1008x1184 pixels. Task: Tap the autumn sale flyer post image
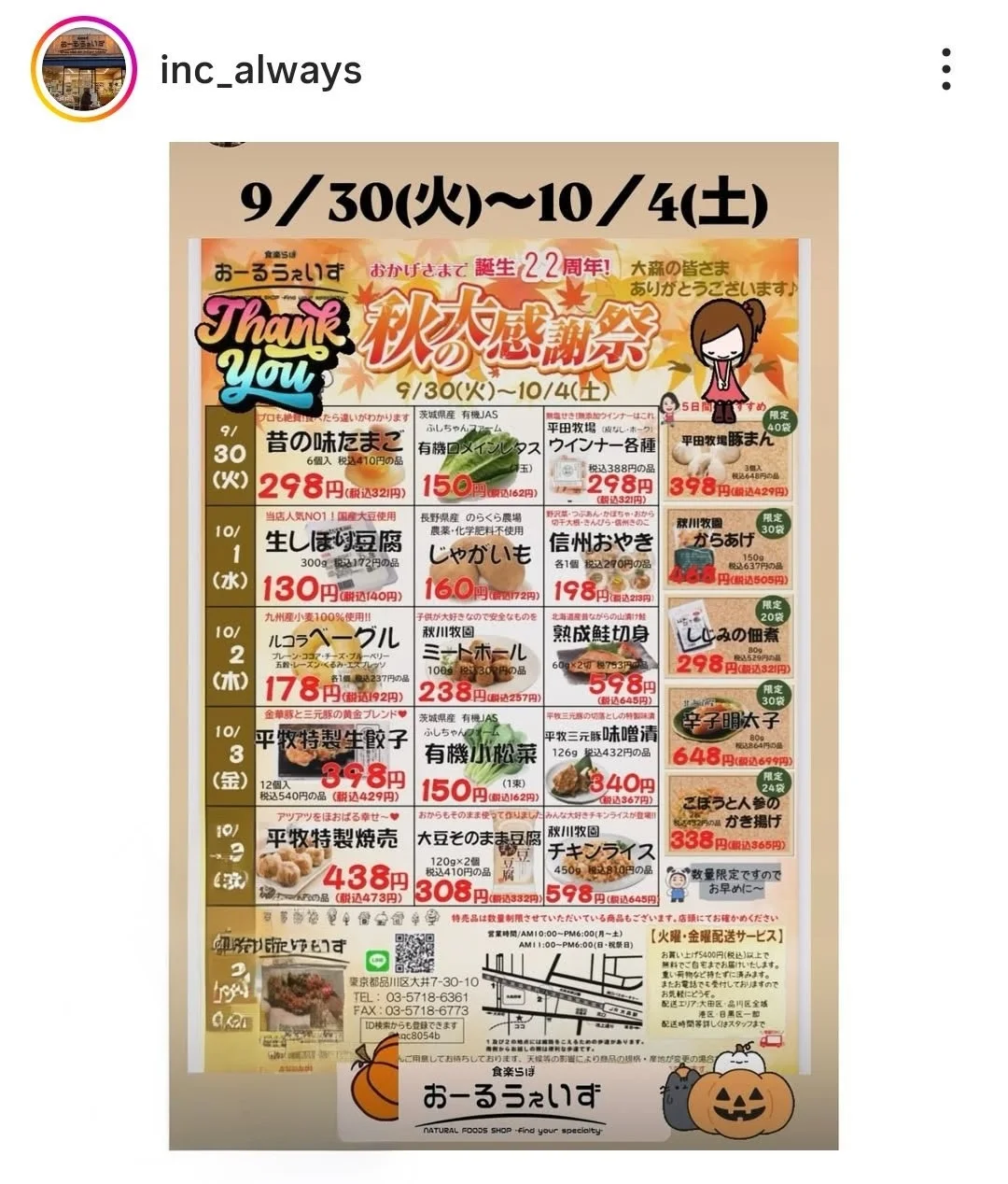point(503,644)
